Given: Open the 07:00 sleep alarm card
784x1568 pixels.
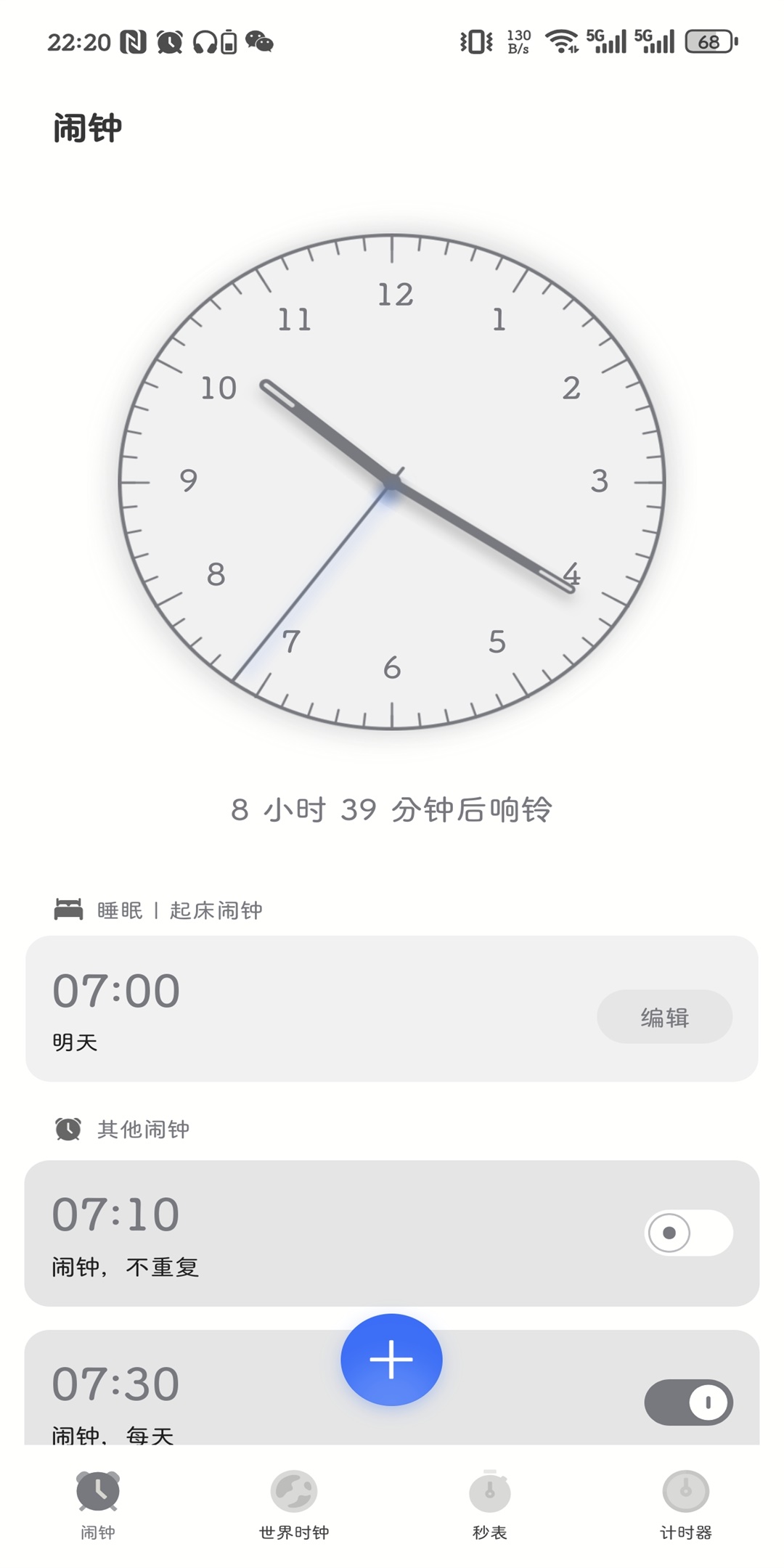Looking at the screenshot, I should click(x=392, y=1008).
